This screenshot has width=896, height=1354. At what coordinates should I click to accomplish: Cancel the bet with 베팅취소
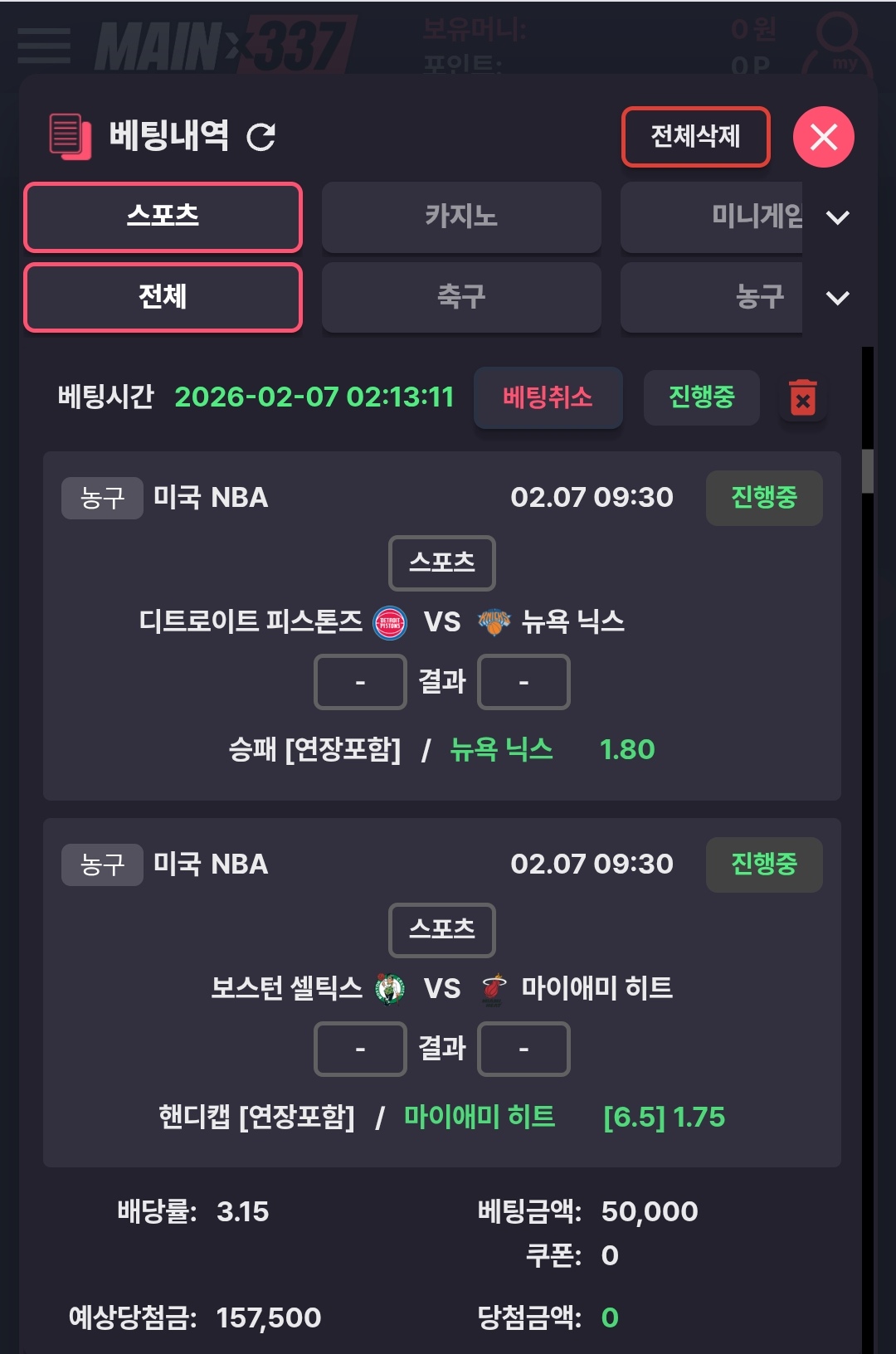click(548, 397)
